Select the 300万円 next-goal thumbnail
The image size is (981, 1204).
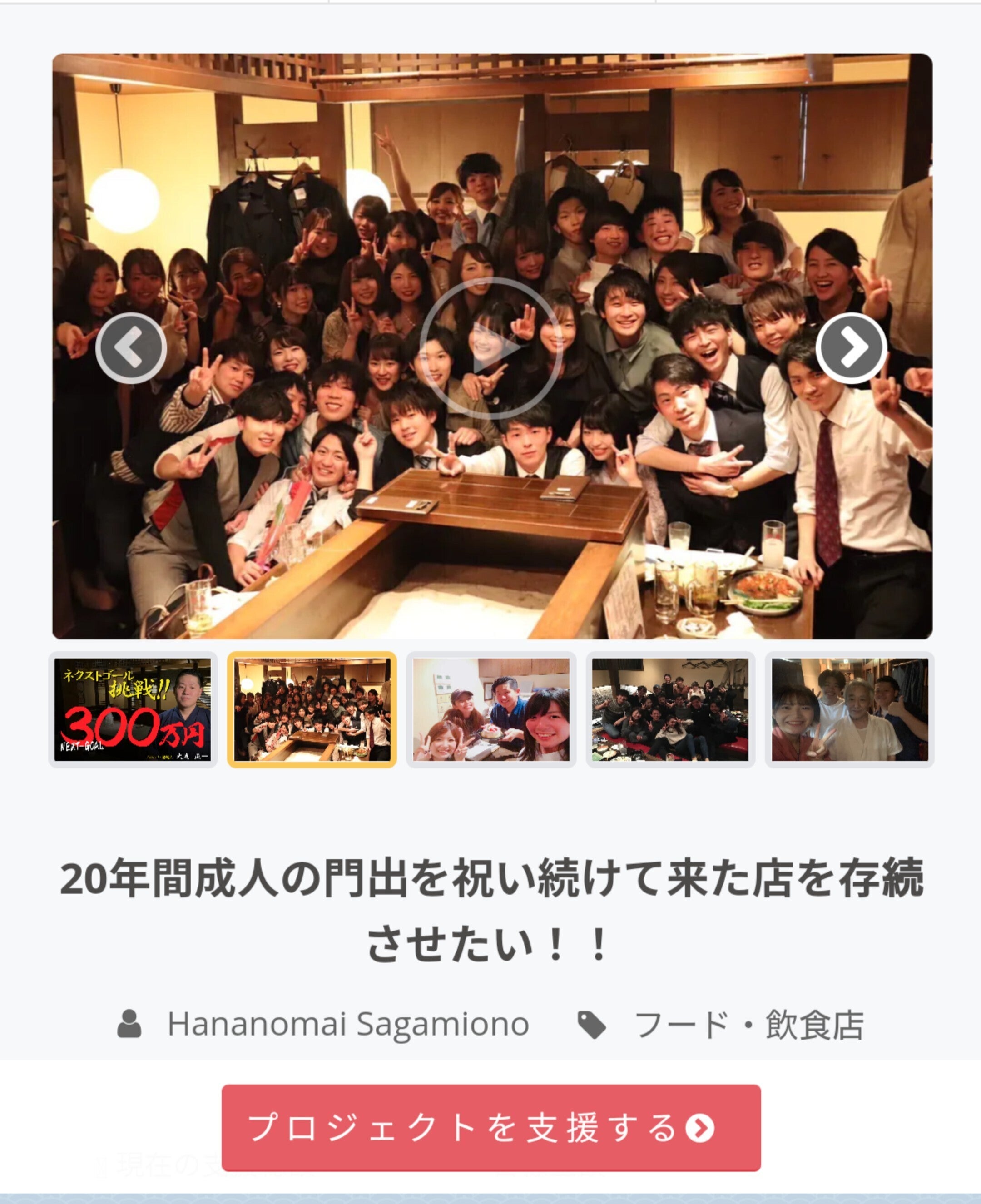(x=133, y=709)
